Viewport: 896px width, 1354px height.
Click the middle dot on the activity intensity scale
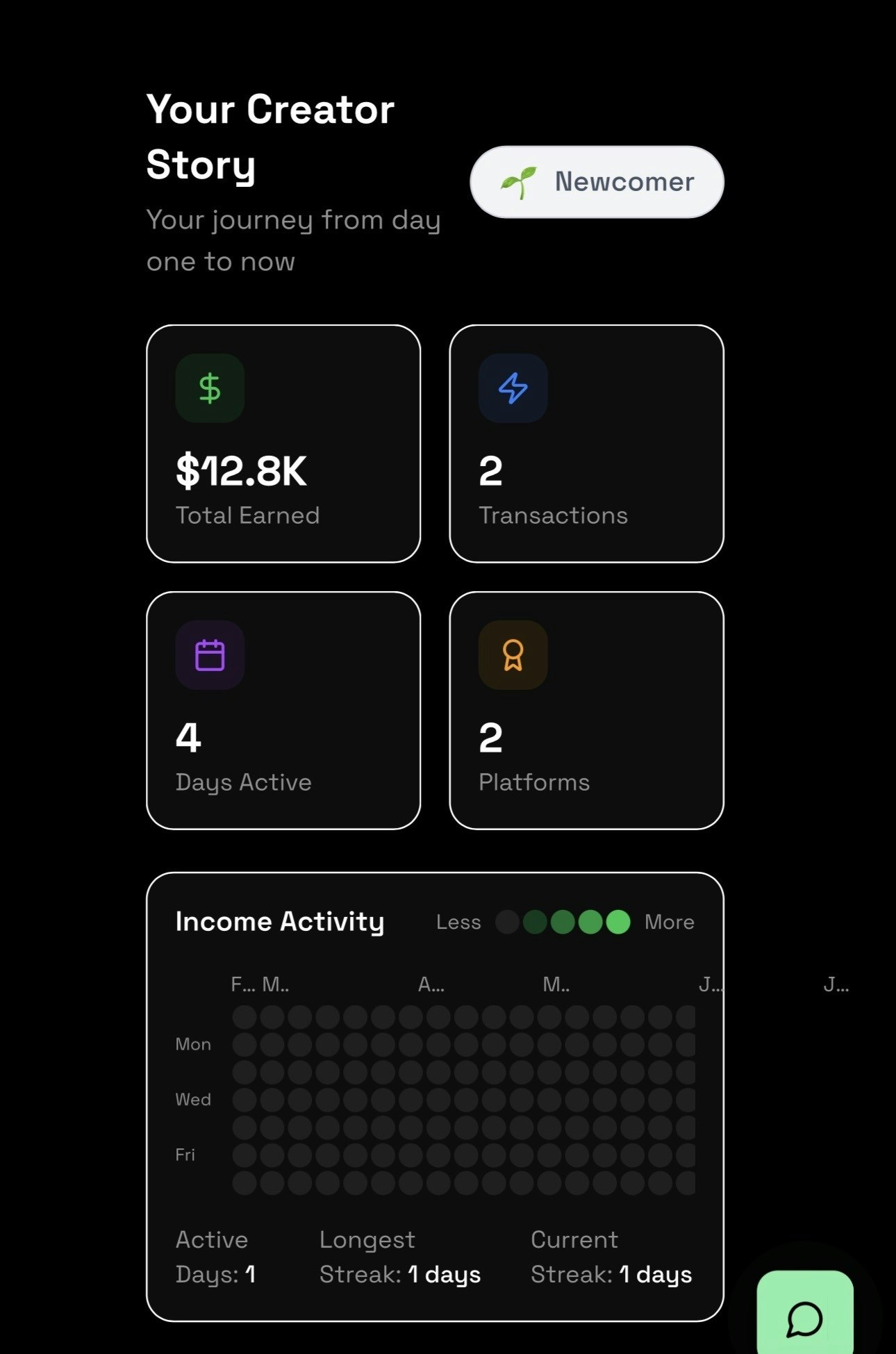pos(563,921)
